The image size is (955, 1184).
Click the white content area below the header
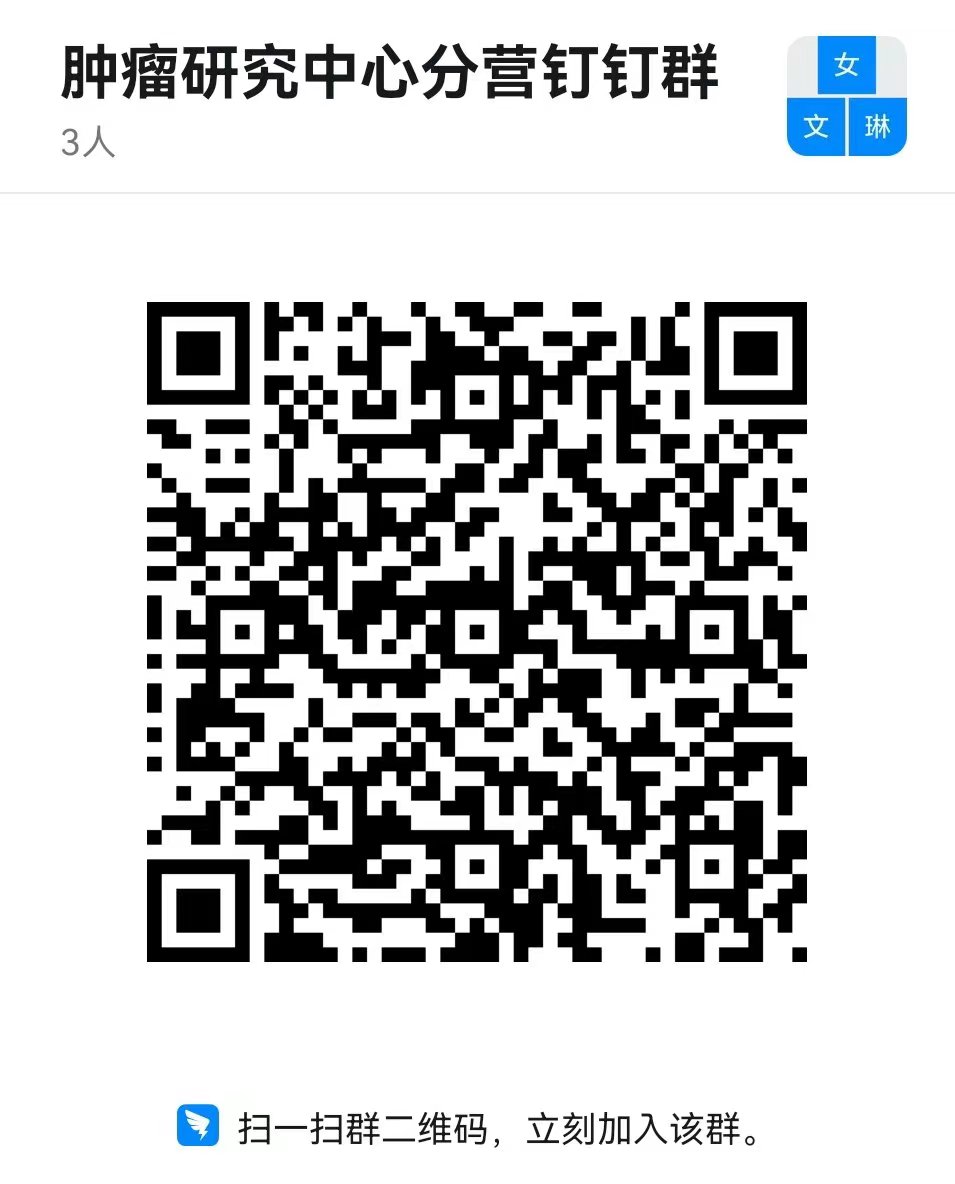pyautogui.click(x=477, y=240)
